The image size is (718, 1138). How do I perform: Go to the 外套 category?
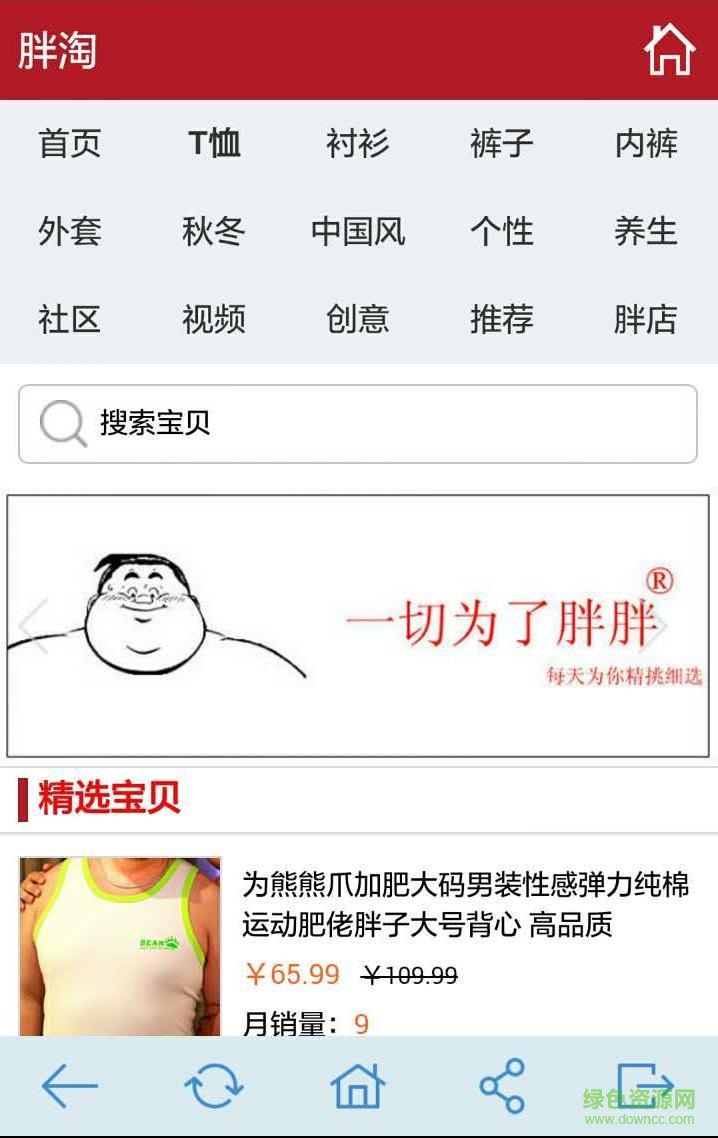coord(70,232)
